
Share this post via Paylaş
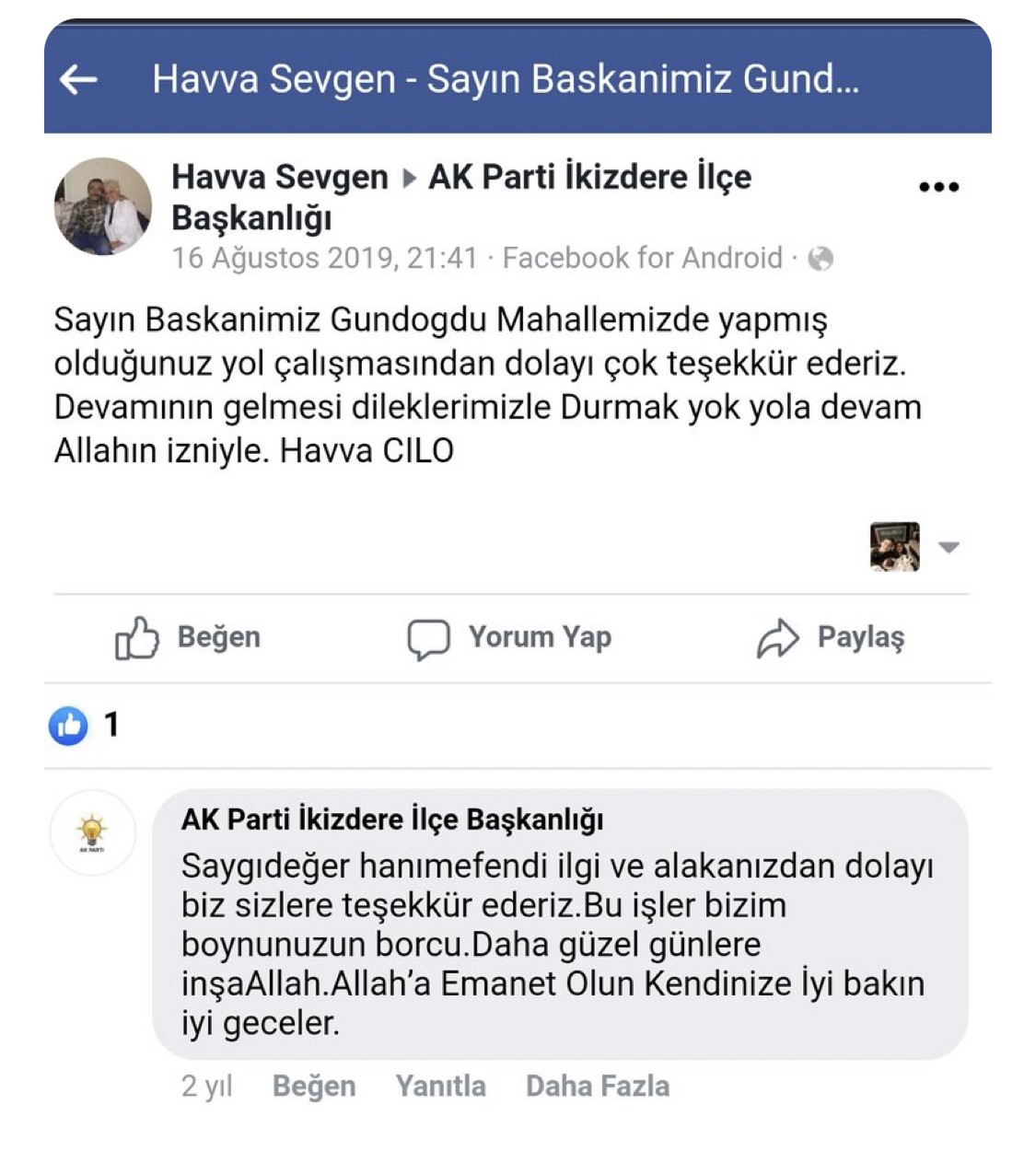coord(831,637)
